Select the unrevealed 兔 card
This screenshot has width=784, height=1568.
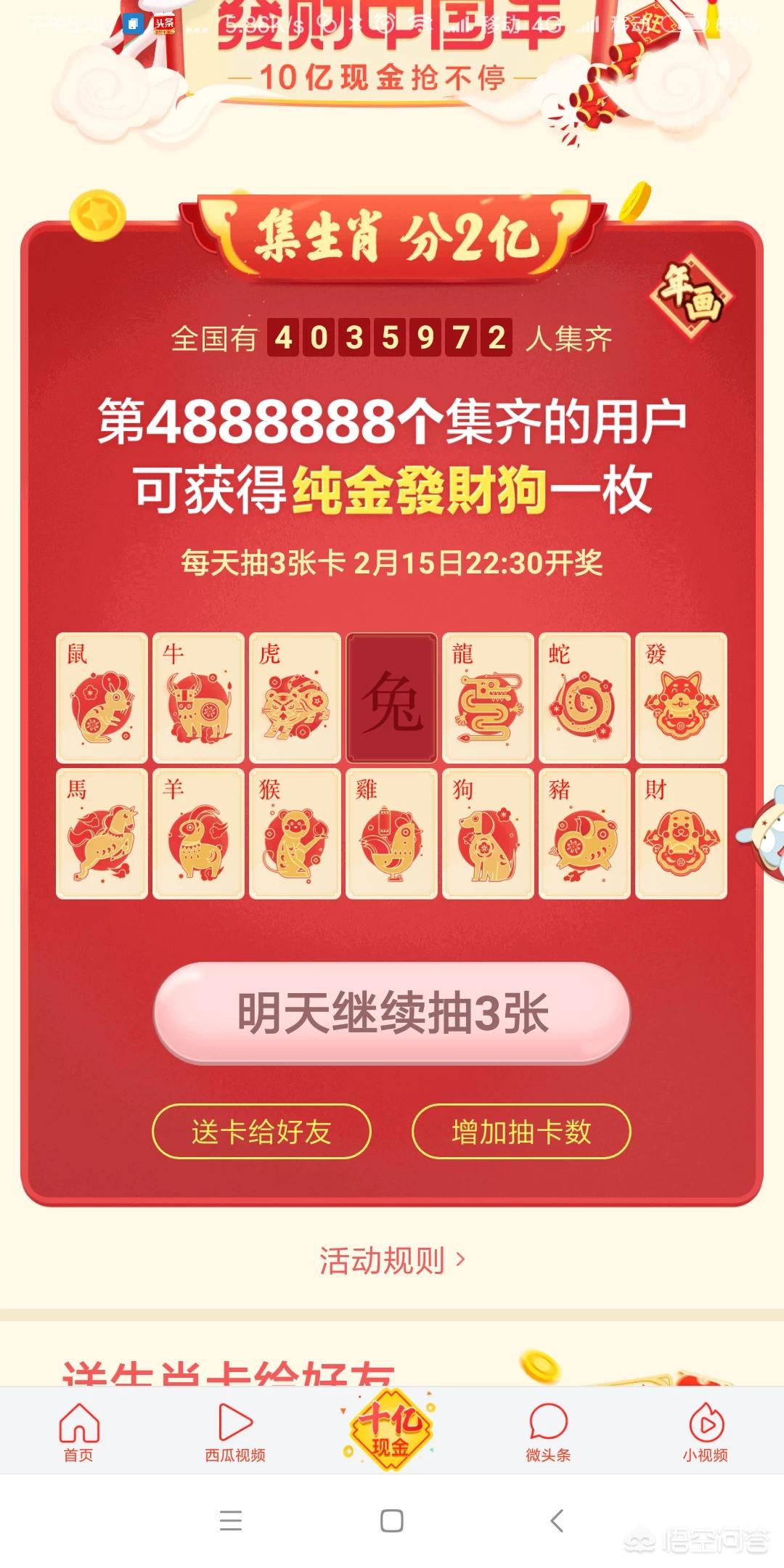click(x=391, y=698)
